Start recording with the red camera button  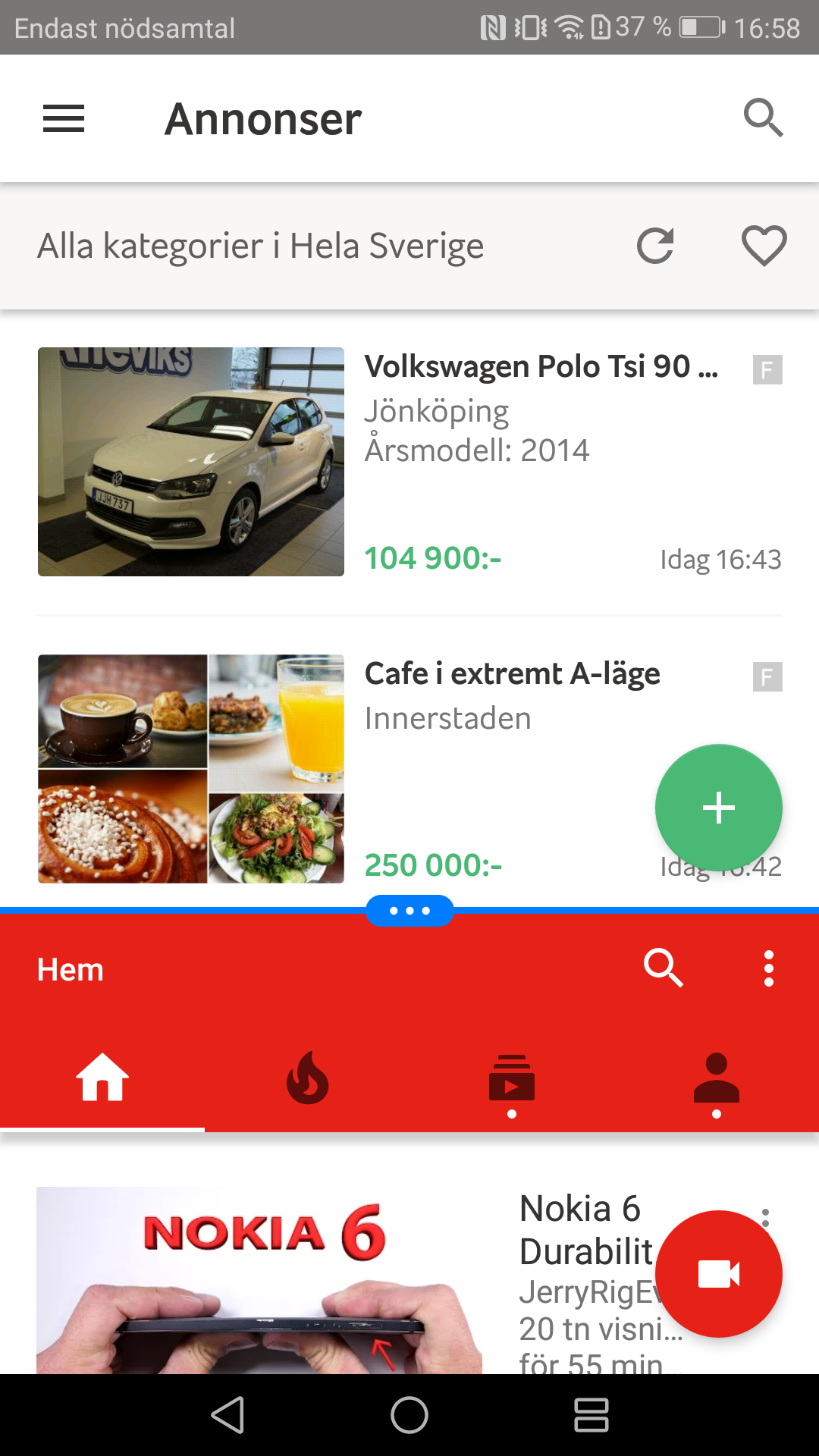tap(718, 1274)
